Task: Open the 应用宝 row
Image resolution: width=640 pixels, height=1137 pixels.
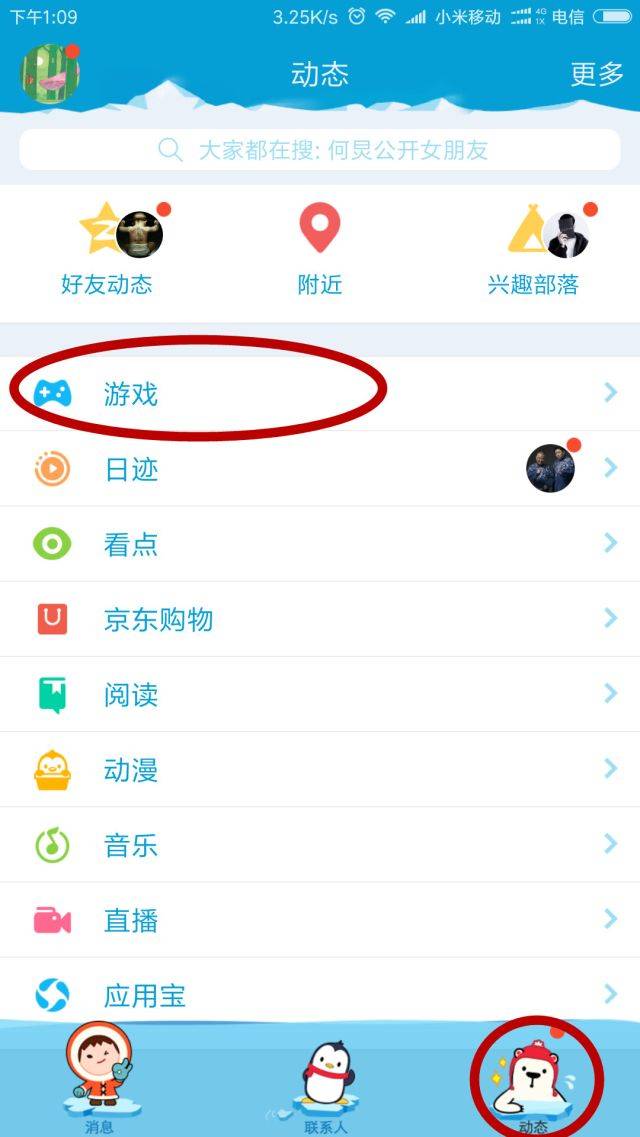Action: pos(320,992)
